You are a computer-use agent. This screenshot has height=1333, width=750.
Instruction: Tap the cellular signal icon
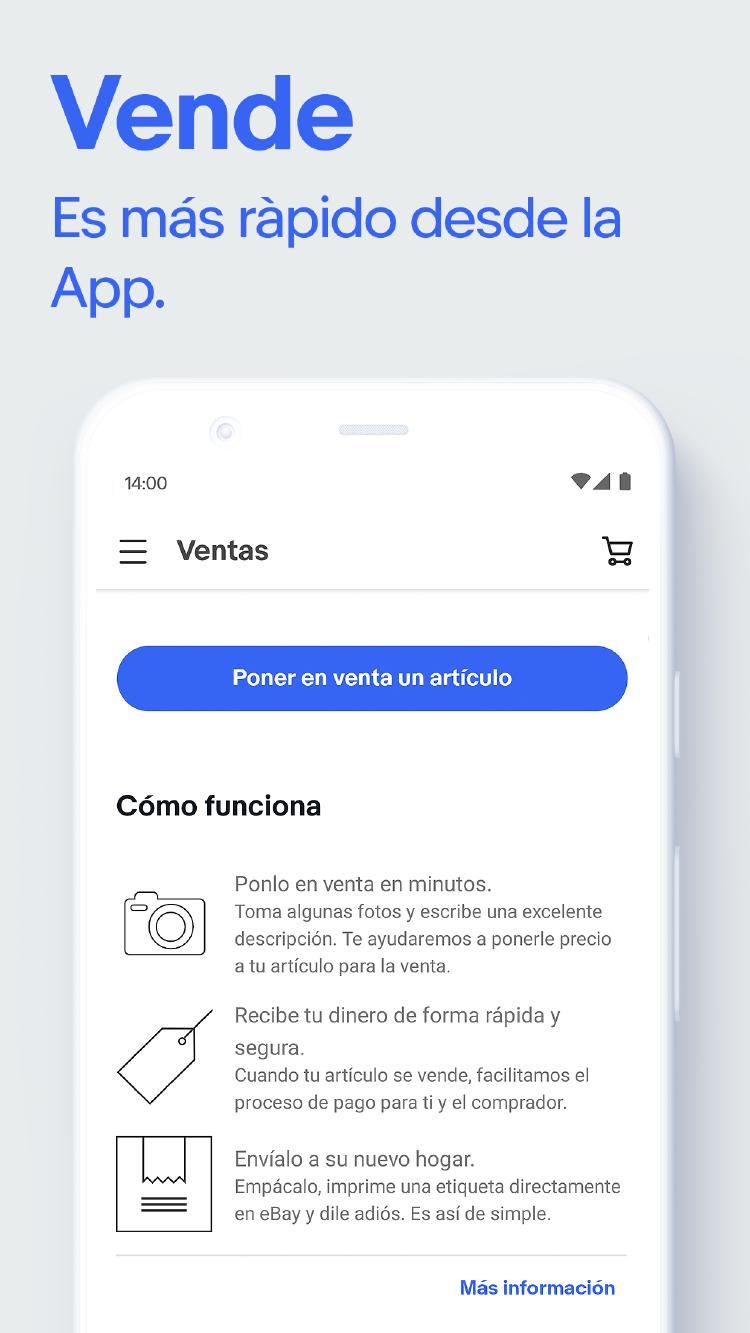click(604, 481)
